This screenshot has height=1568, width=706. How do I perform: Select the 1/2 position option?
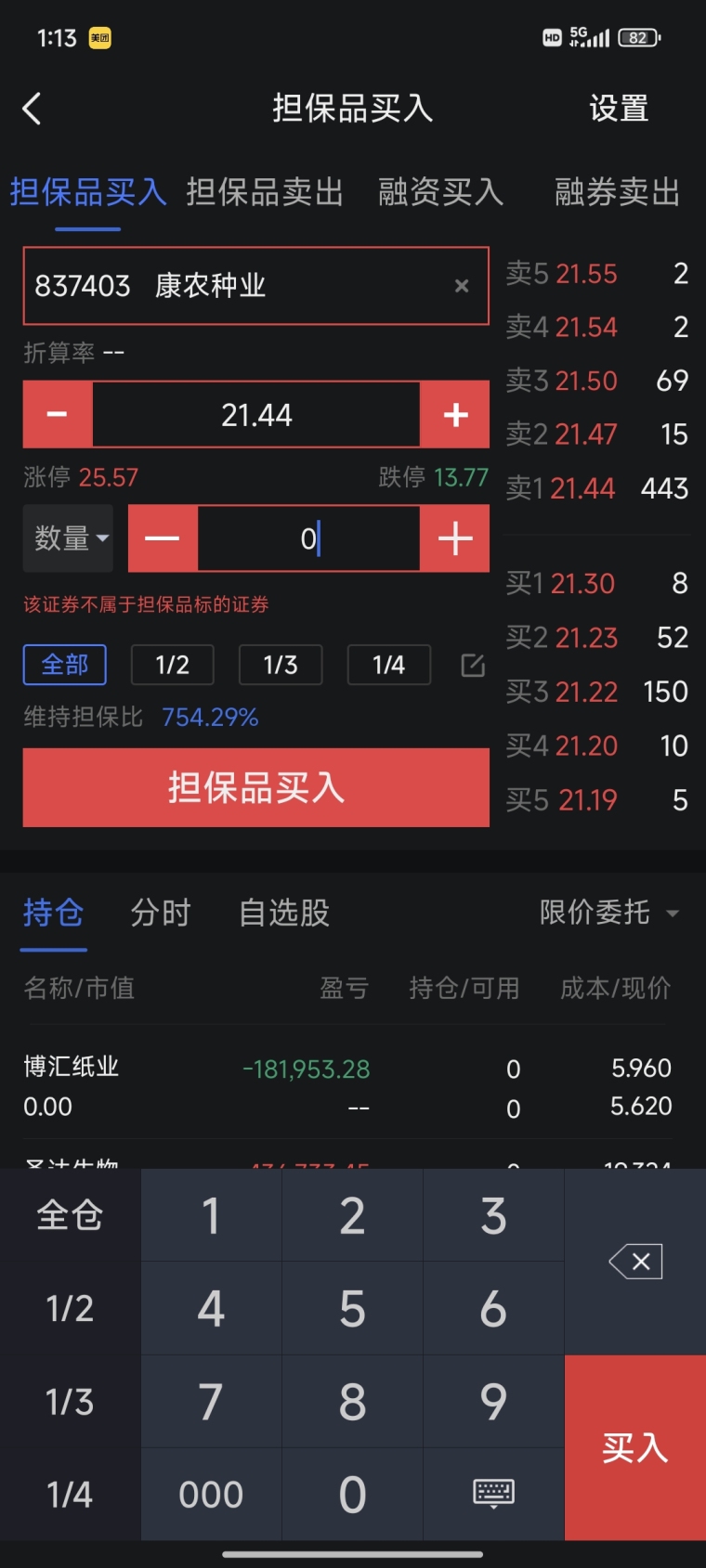172,665
